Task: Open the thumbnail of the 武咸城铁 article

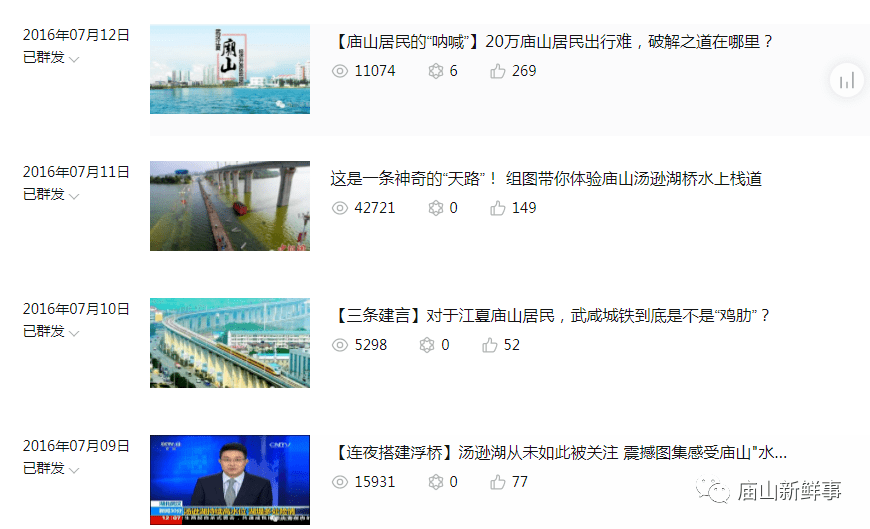Action: (230, 342)
